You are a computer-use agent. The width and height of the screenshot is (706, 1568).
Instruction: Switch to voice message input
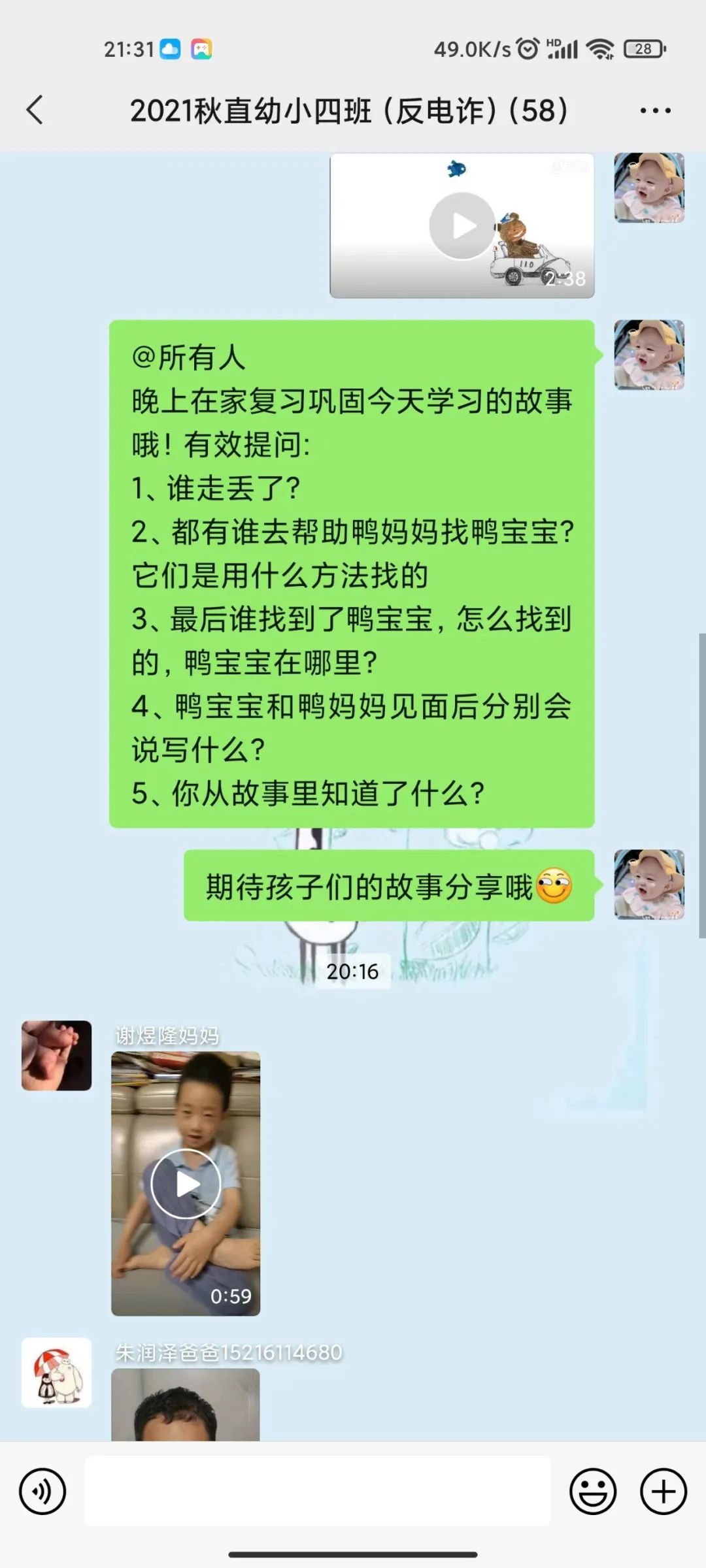coord(42,1492)
